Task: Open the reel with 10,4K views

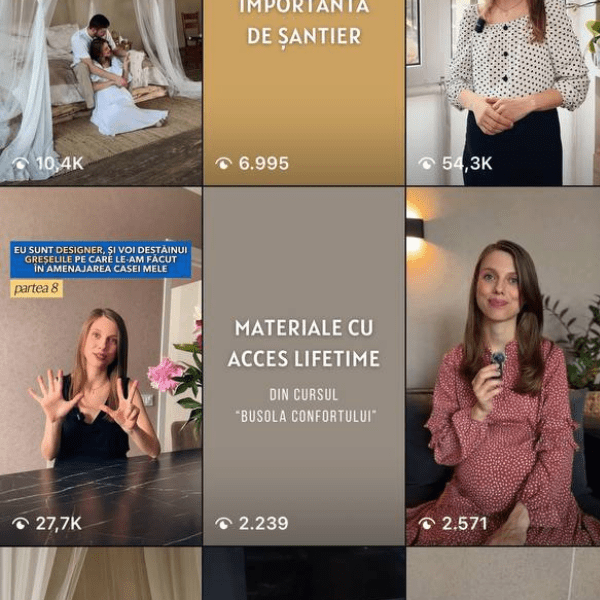Action: point(100,90)
